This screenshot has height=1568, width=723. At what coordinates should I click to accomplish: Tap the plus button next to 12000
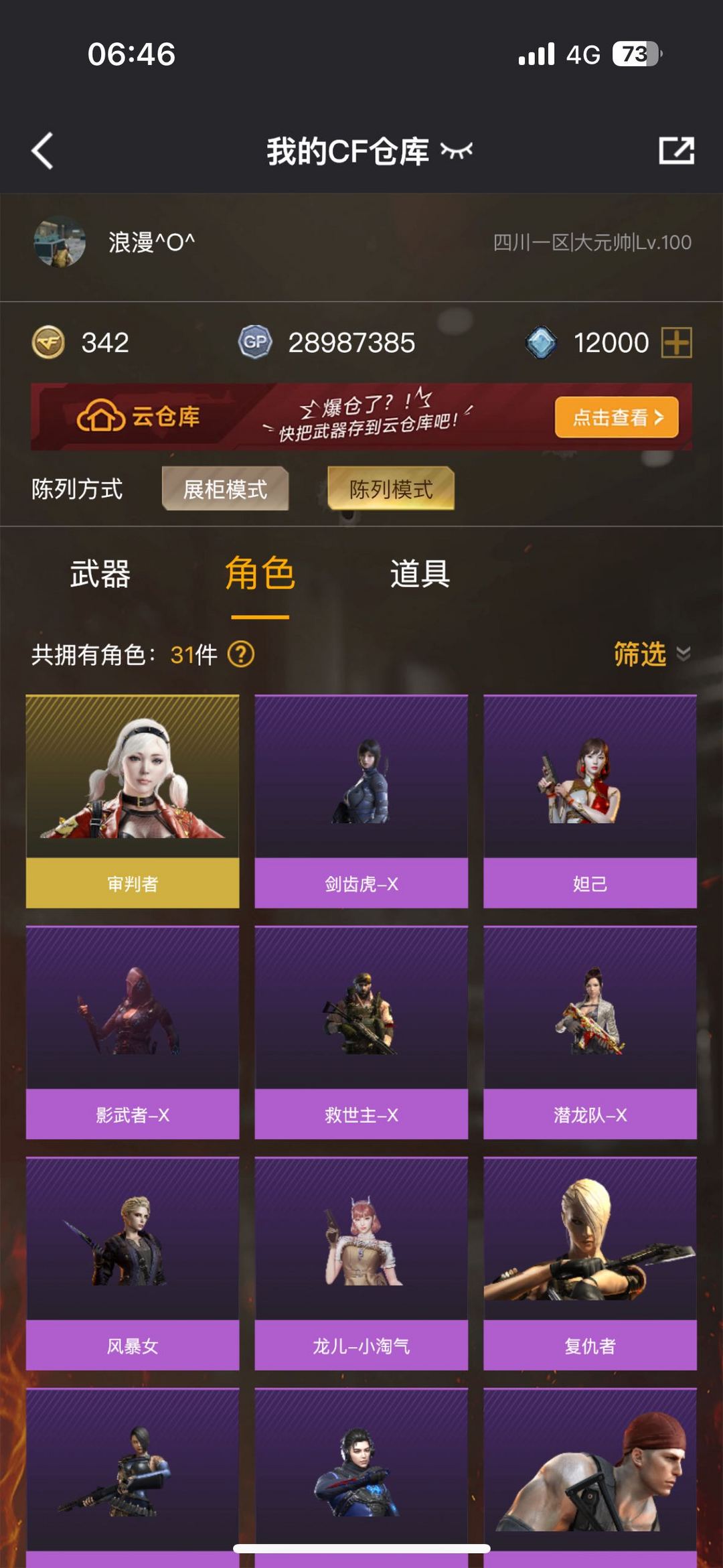(676, 343)
